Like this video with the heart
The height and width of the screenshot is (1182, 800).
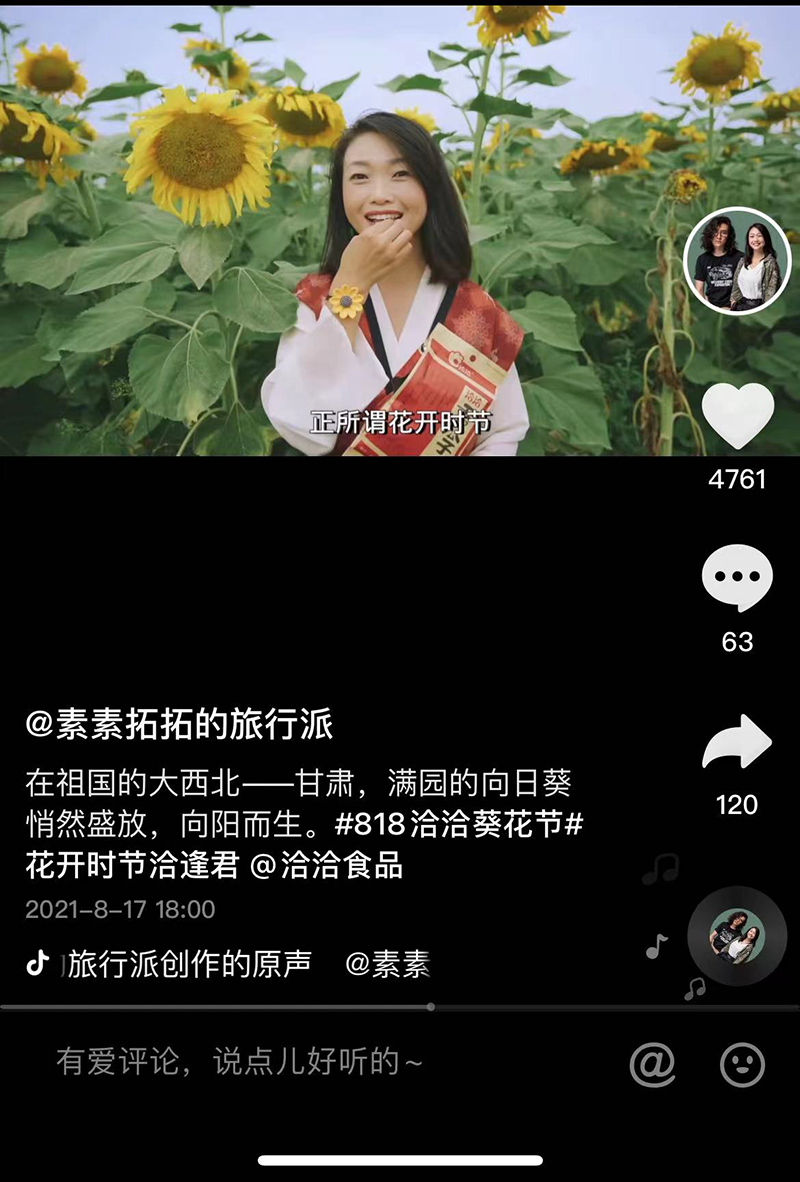[x=737, y=415]
